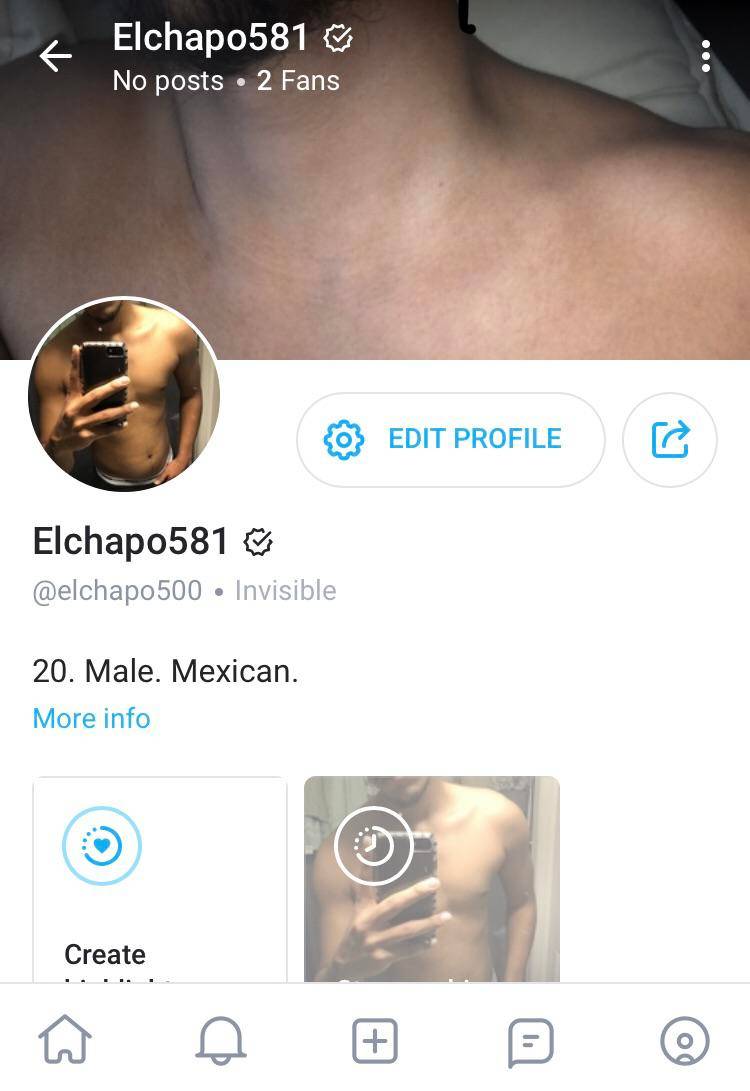750x1091 pixels.
Task: Open the three-dot options menu
Action: [x=706, y=56]
